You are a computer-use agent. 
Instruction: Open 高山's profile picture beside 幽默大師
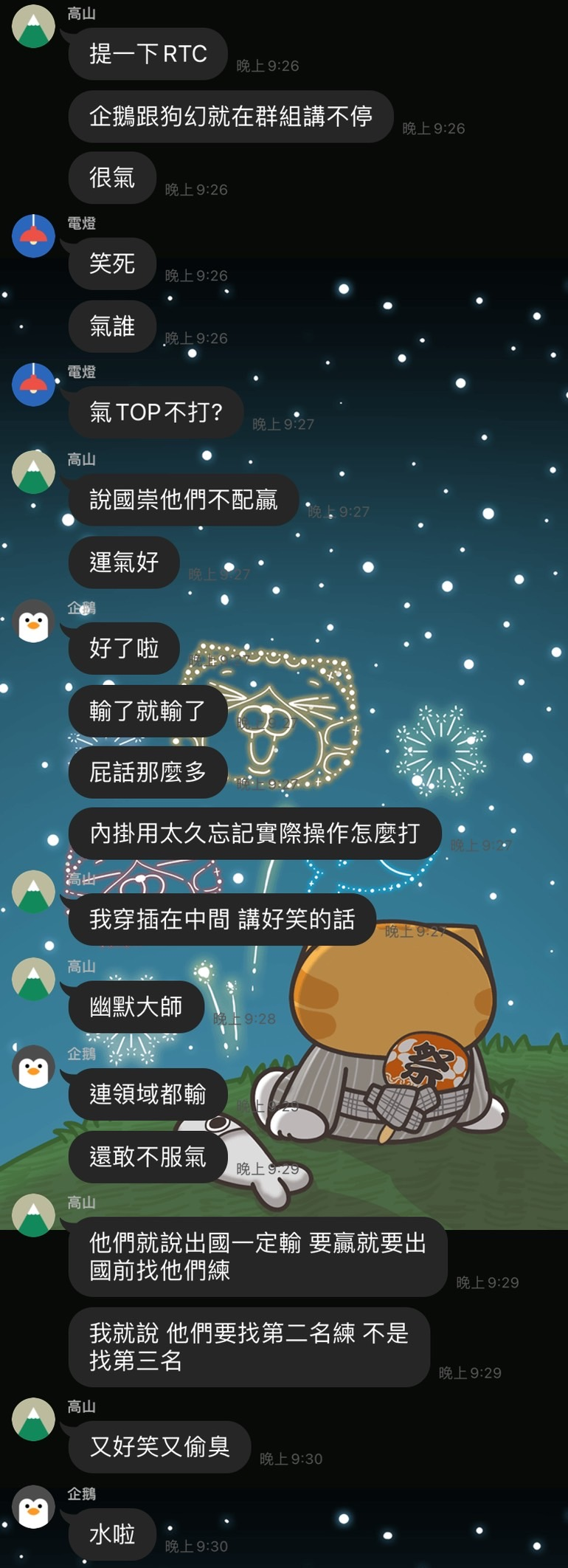pos(33,979)
